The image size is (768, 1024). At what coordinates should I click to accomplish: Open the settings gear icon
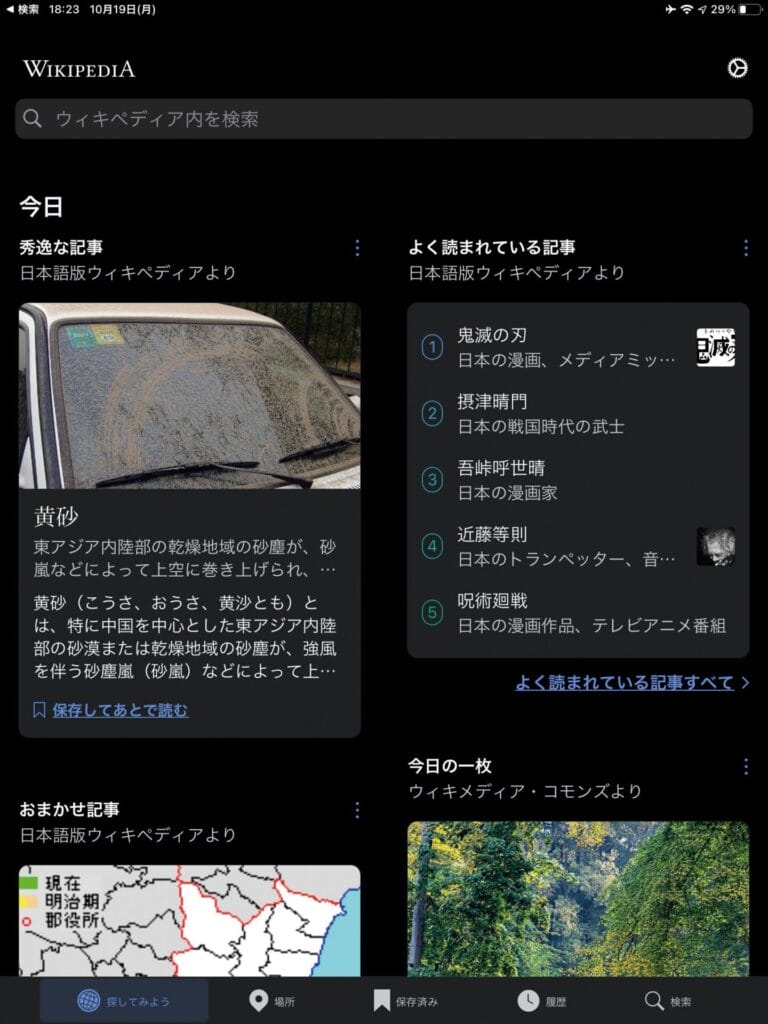tap(737, 68)
